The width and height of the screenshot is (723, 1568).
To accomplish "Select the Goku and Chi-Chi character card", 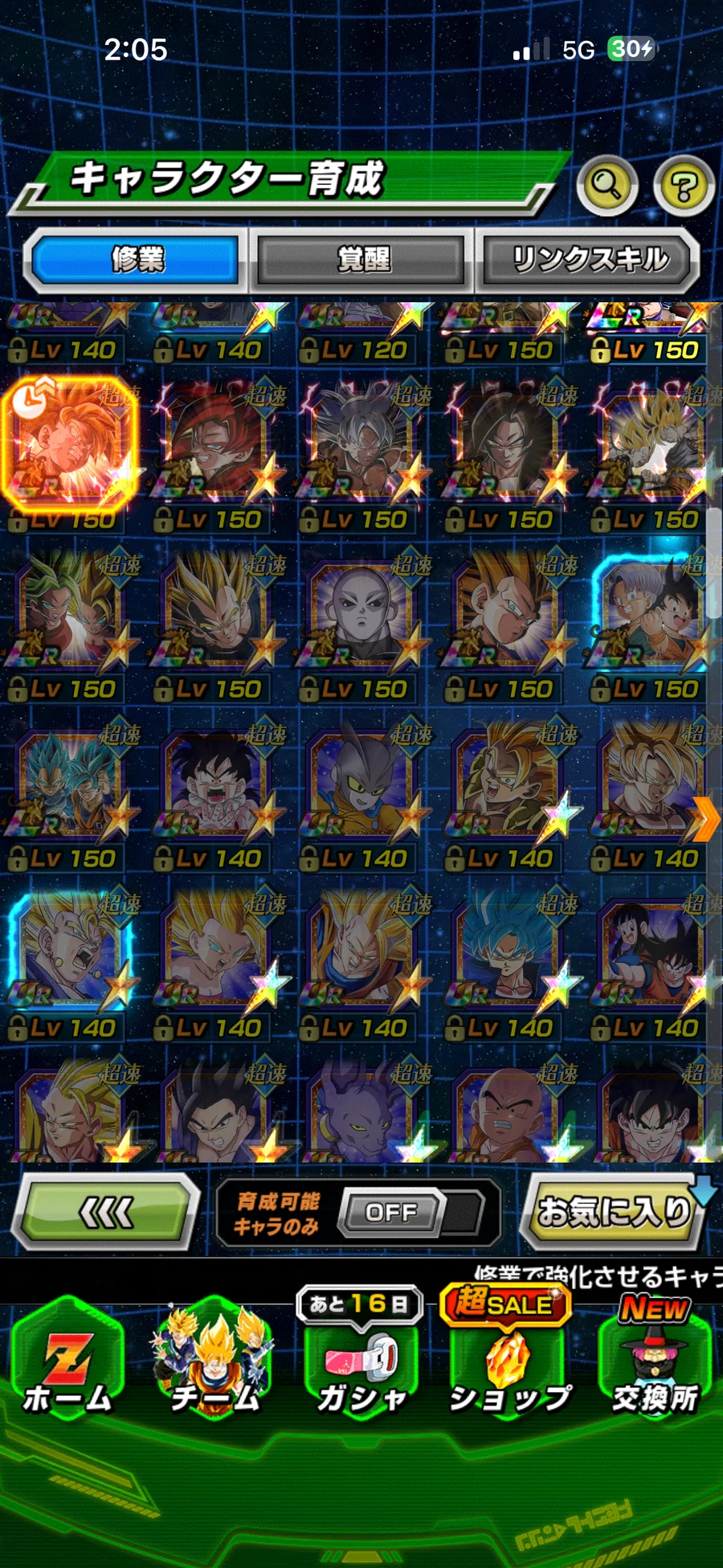I will 652,958.
